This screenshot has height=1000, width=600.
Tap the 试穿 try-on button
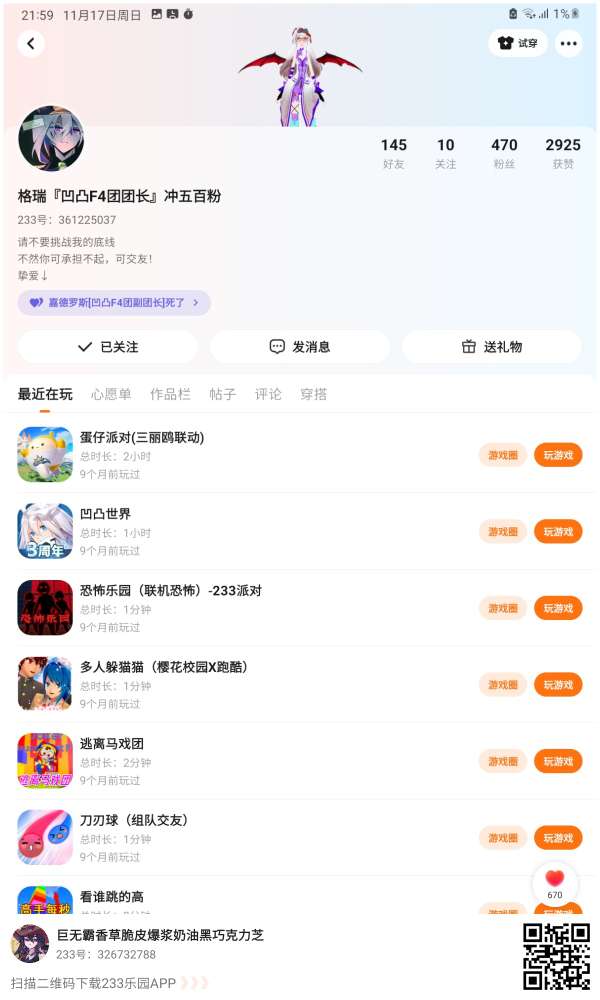518,43
